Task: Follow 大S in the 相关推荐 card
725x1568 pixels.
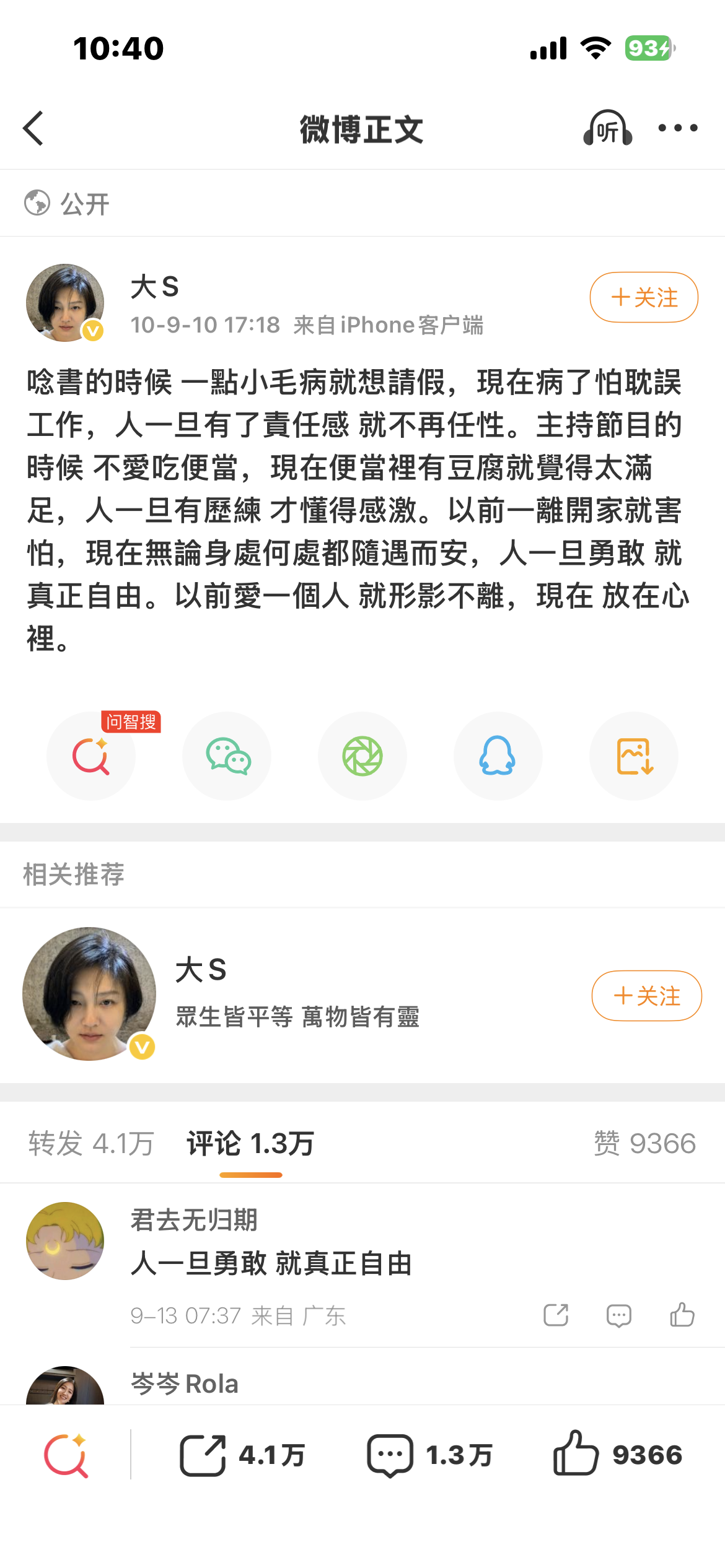Action: point(646,996)
